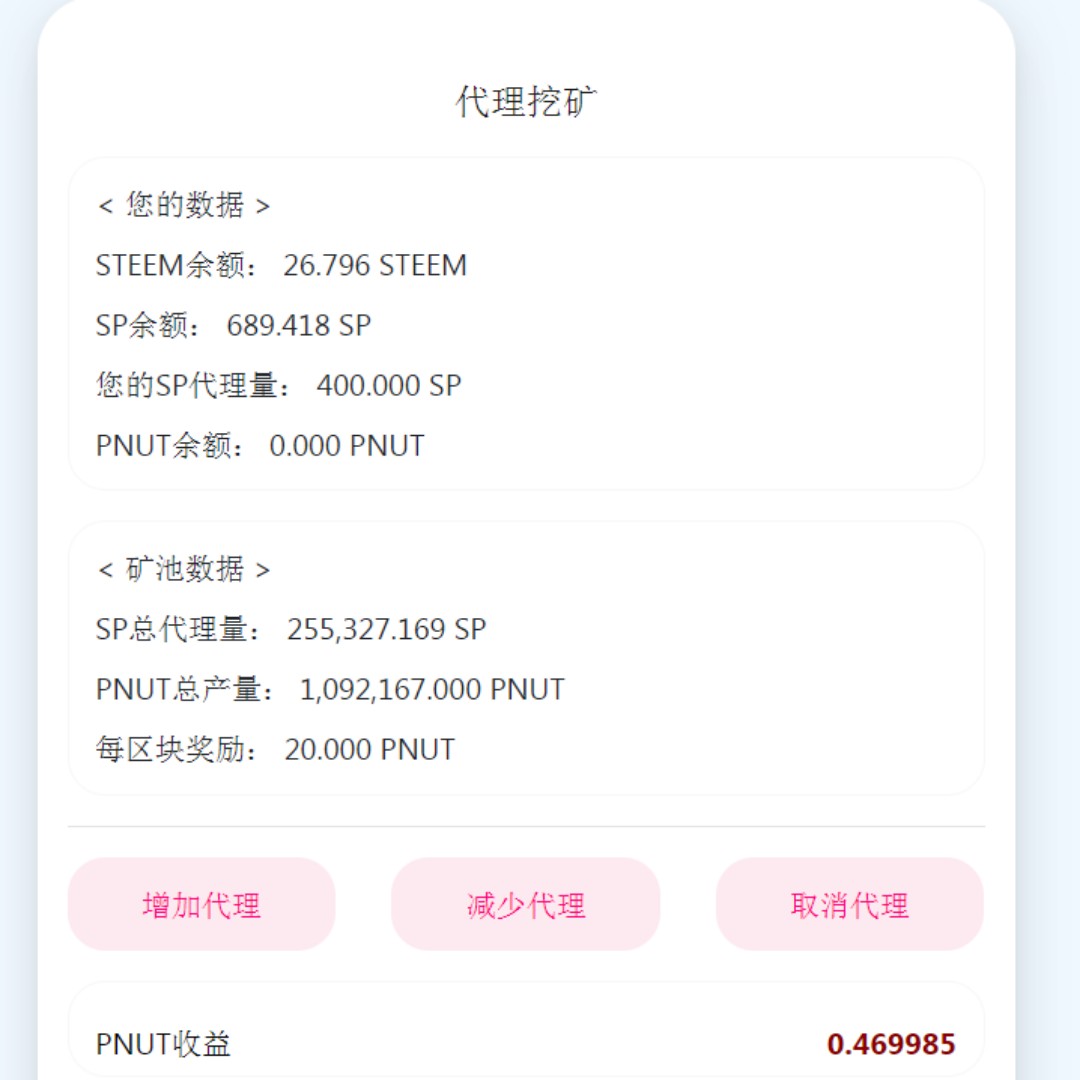
Task: Tap the 增加代理 button
Action: [202, 905]
